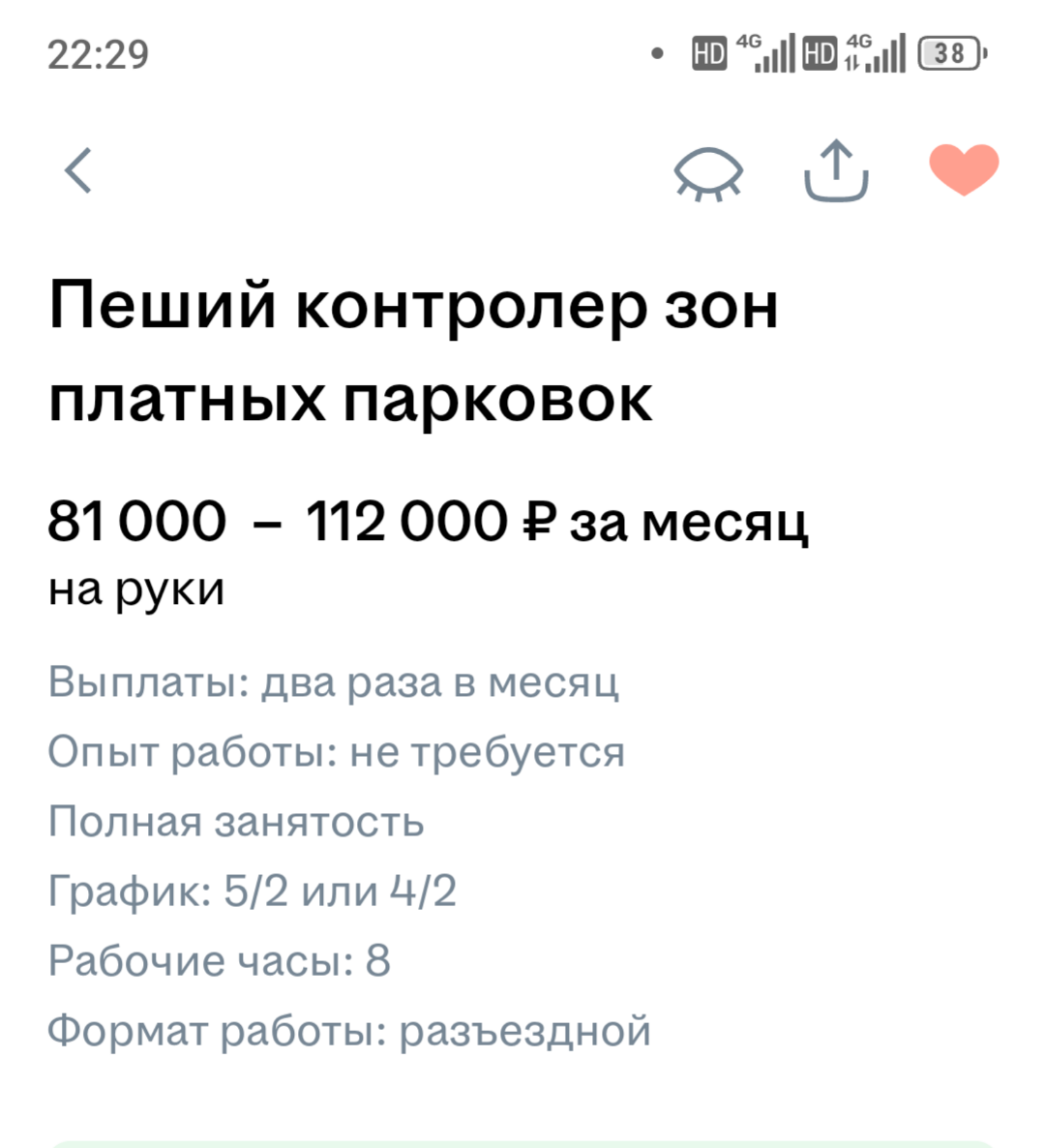The width and height of the screenshot is (1045, 1148).
Task: Tap the battery indicator showing 38
Action: tap(946, 54)
